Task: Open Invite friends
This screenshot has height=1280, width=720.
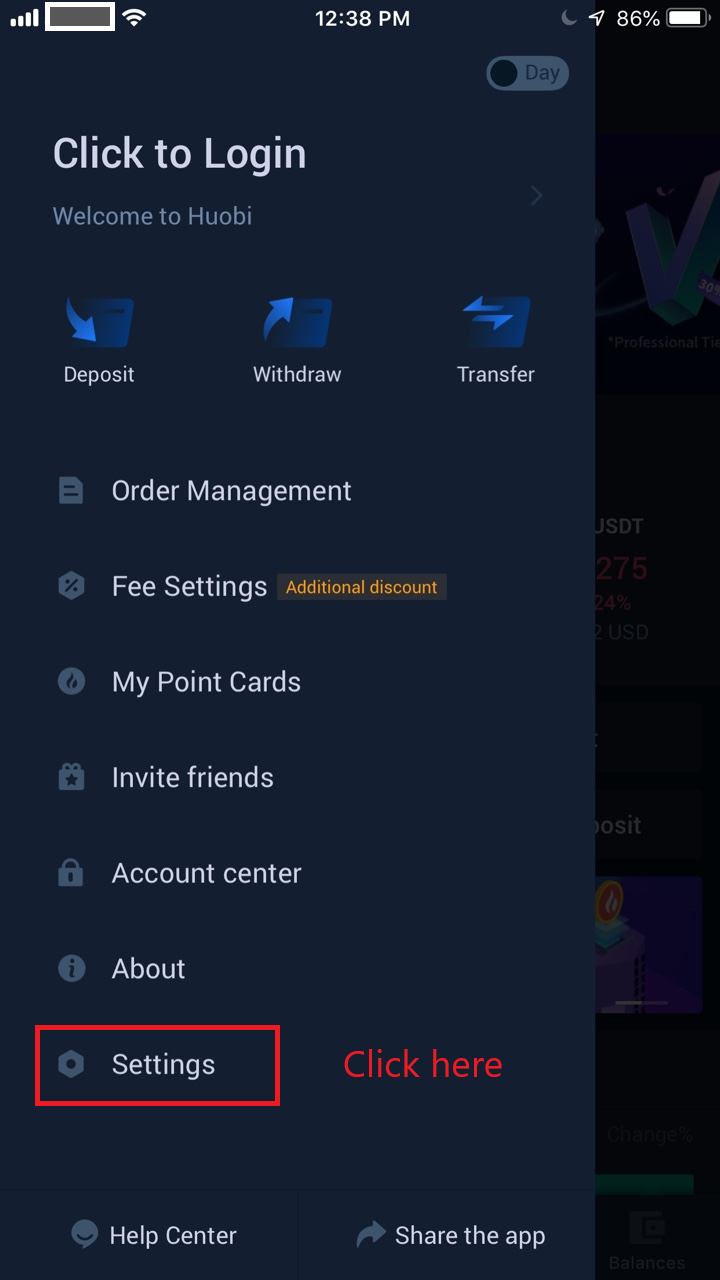Action: (x=192, y=778)
